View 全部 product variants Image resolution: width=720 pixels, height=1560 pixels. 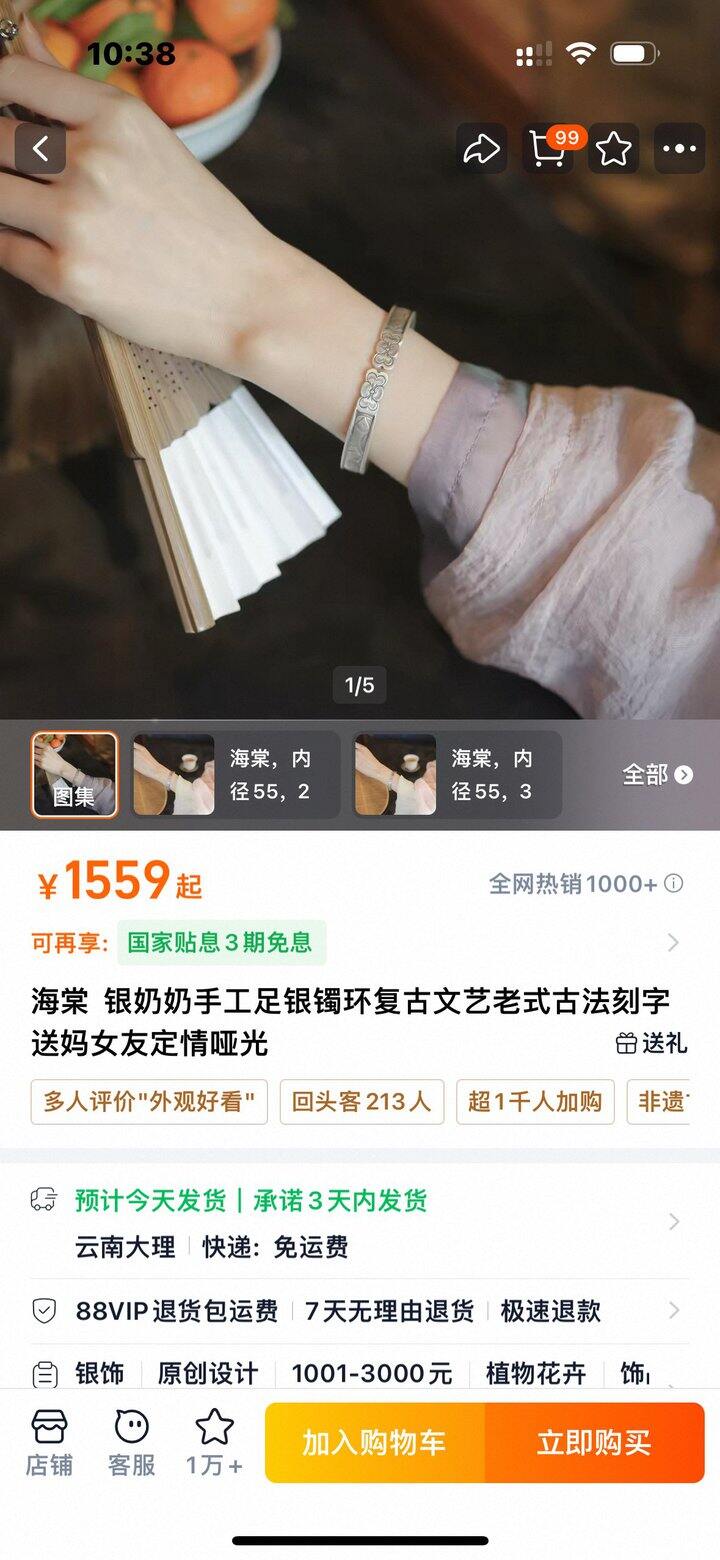[x=656, y=775]
